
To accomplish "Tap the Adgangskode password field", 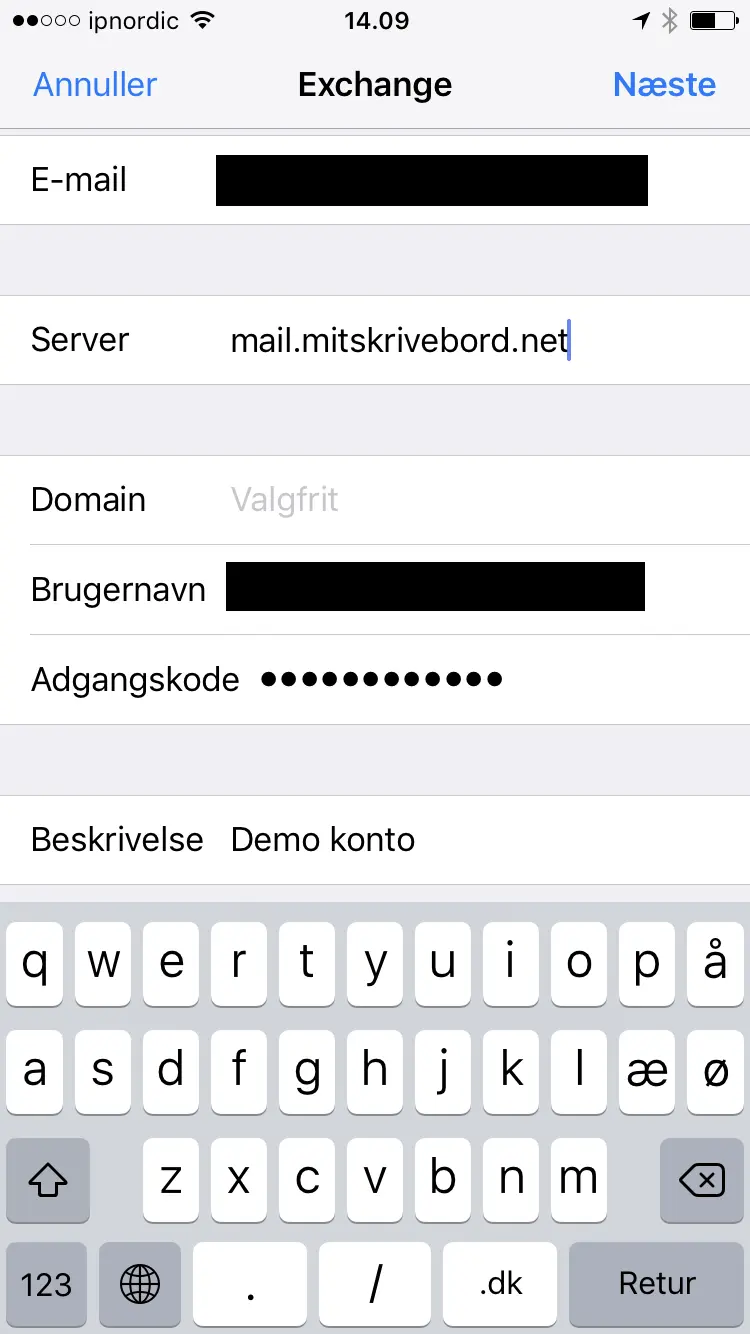I will [x=375, y=680].
